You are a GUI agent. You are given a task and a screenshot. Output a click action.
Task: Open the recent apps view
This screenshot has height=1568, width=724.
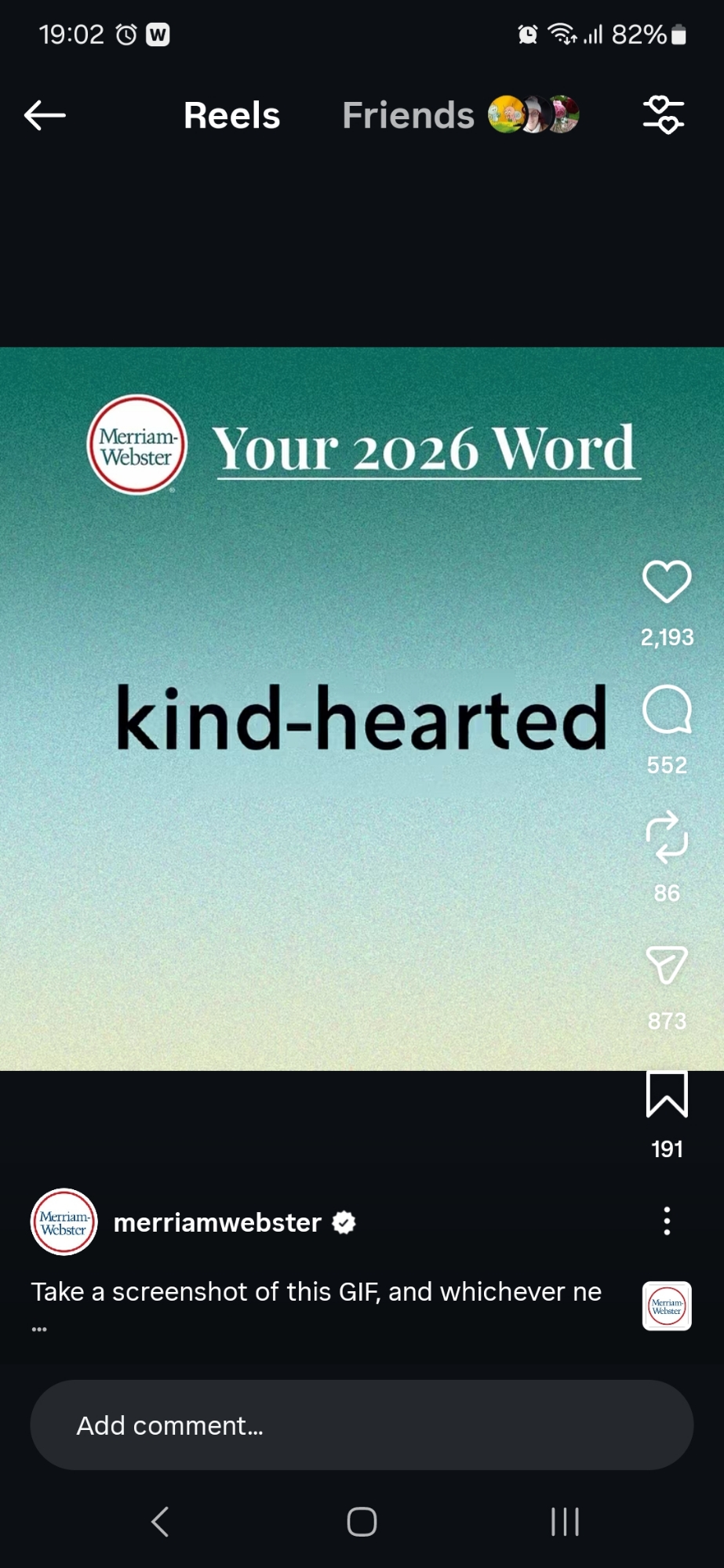tap(565, 1522)
